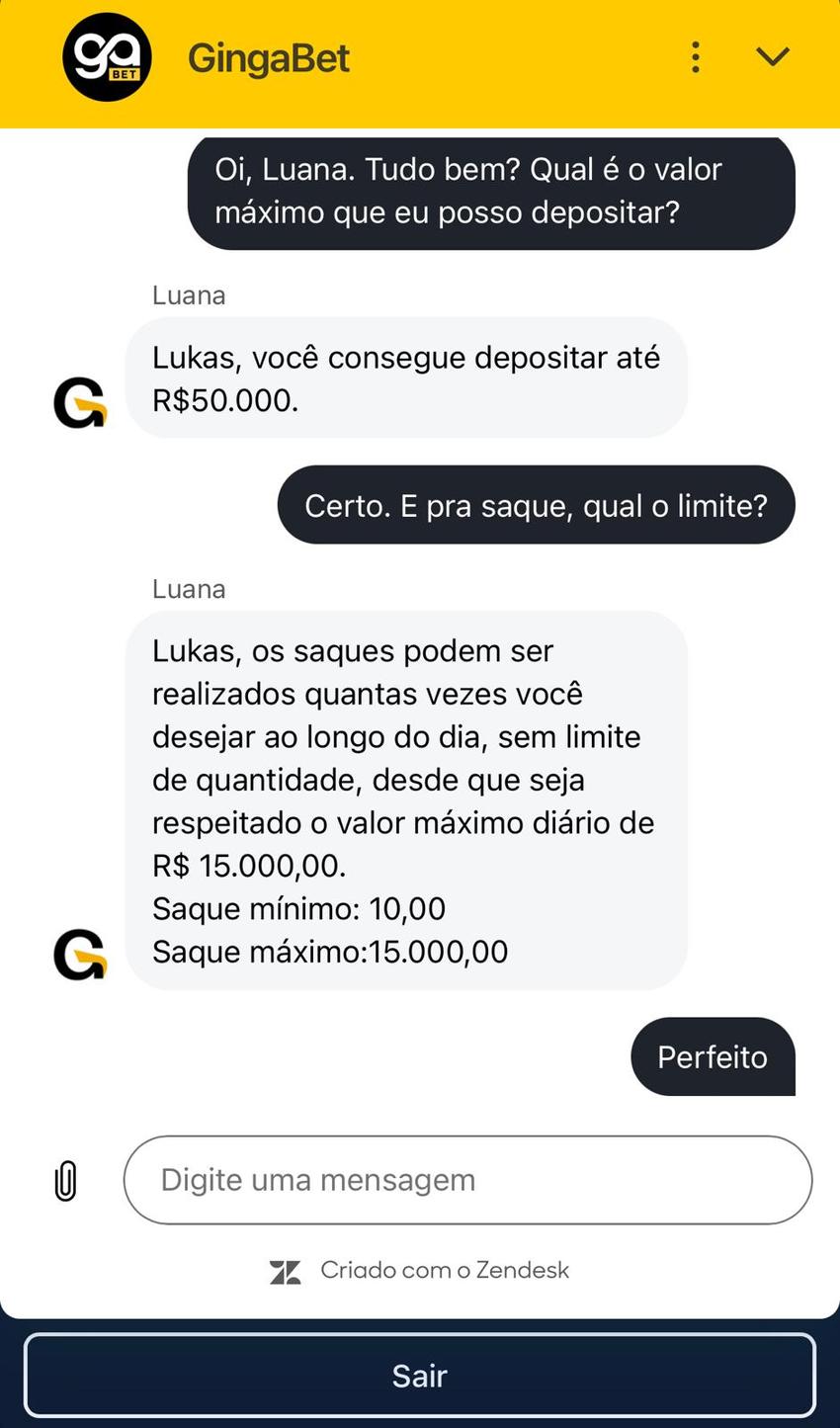Select the question about withdrawal limits

[536, 504]
